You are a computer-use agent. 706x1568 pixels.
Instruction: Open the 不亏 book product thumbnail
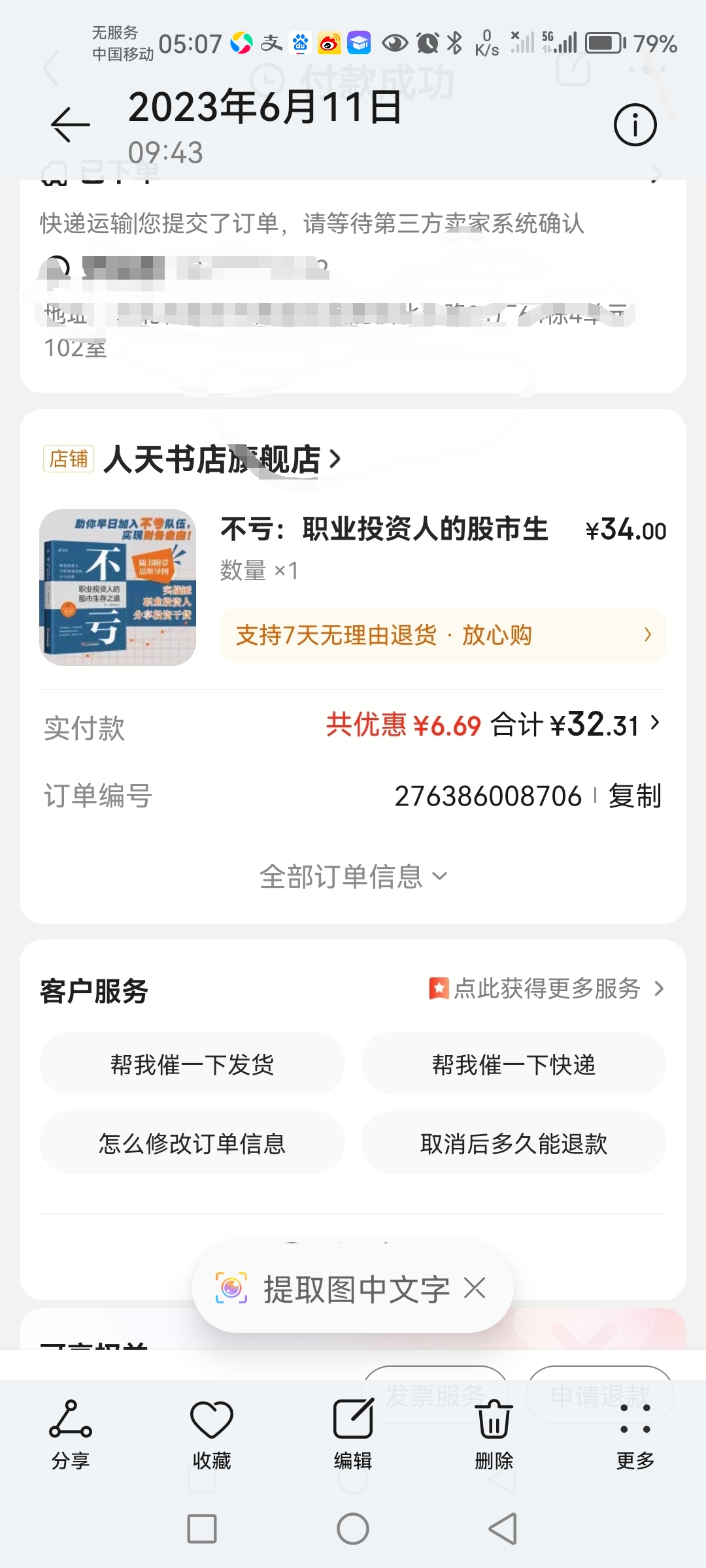pyautogui.click(x=118, y=587)
